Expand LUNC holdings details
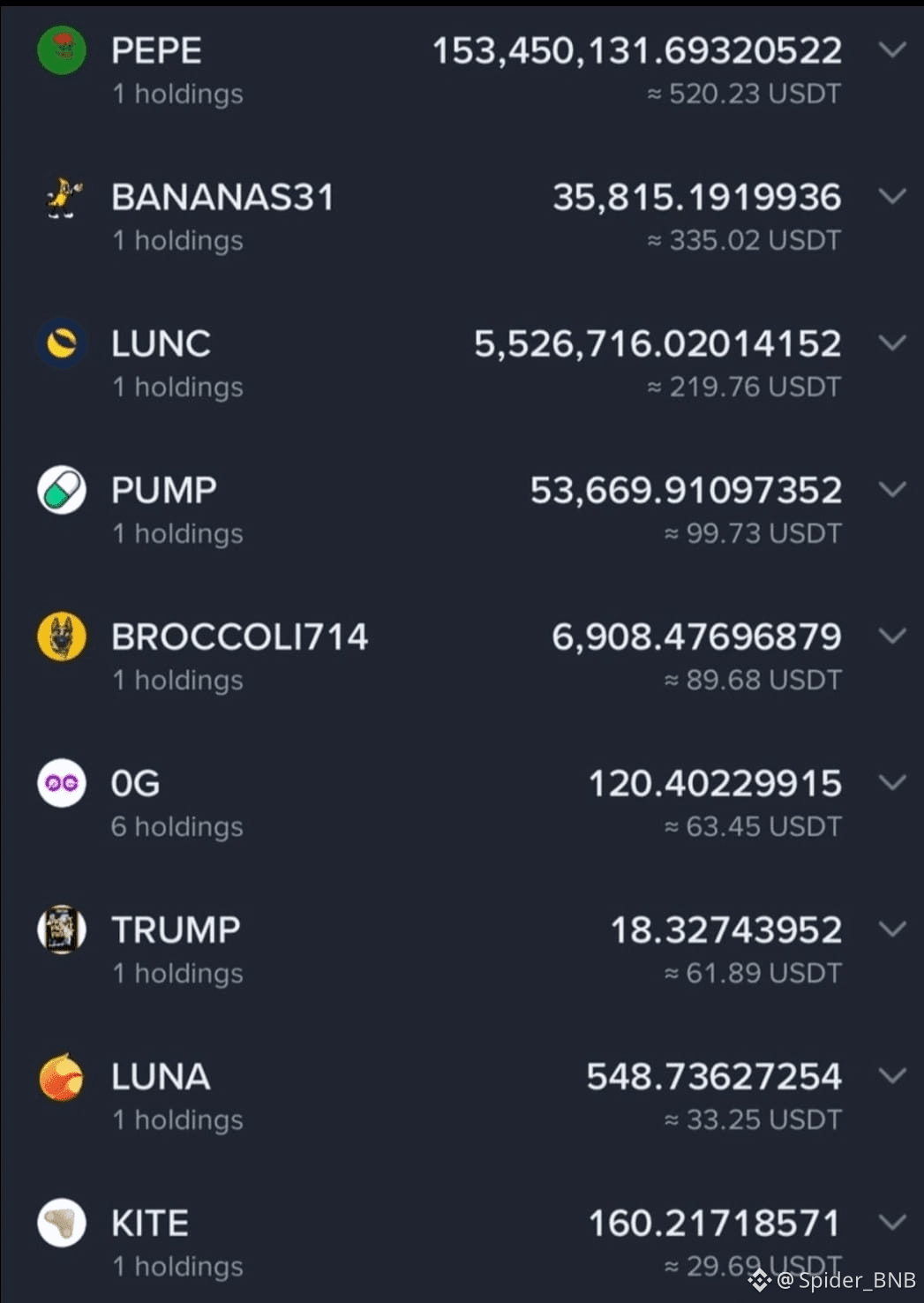 coord(893,343)
